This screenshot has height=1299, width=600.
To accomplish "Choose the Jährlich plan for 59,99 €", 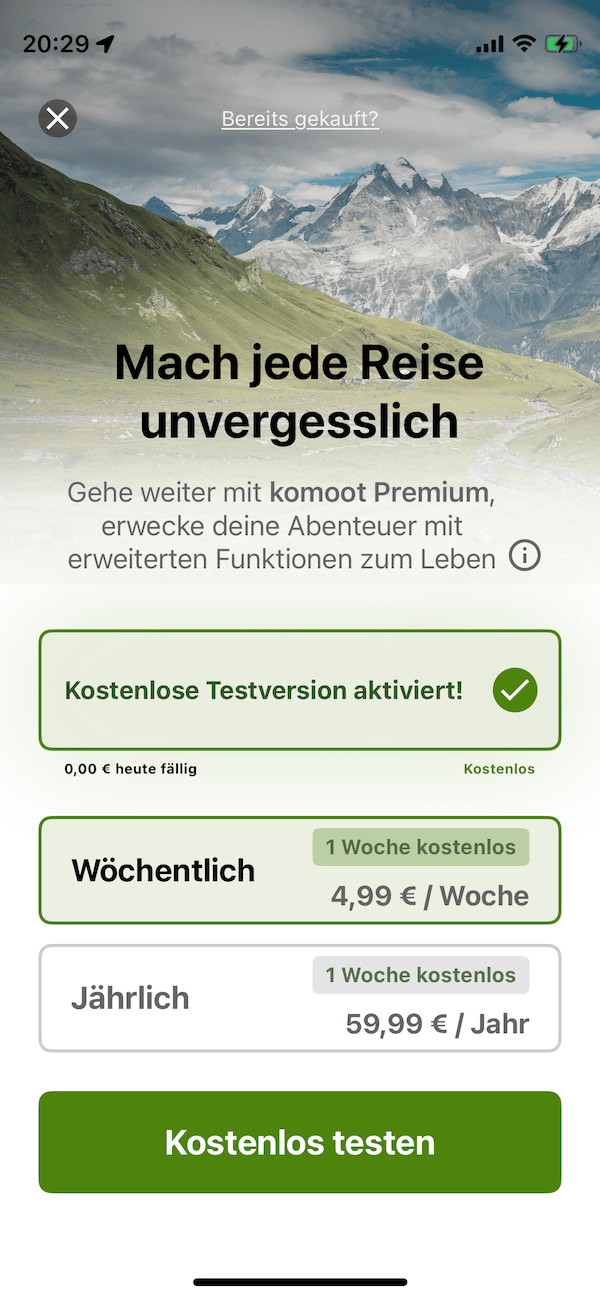I will coord(300,998).
